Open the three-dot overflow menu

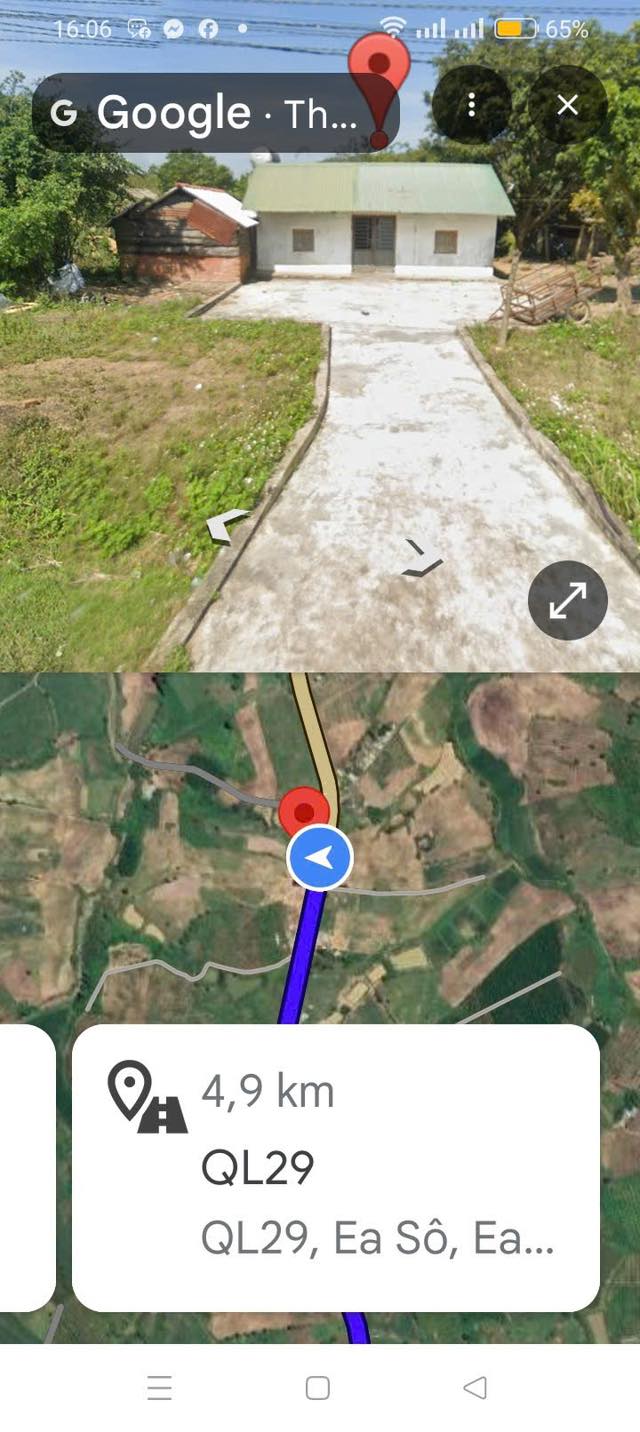tap(471, 105)
